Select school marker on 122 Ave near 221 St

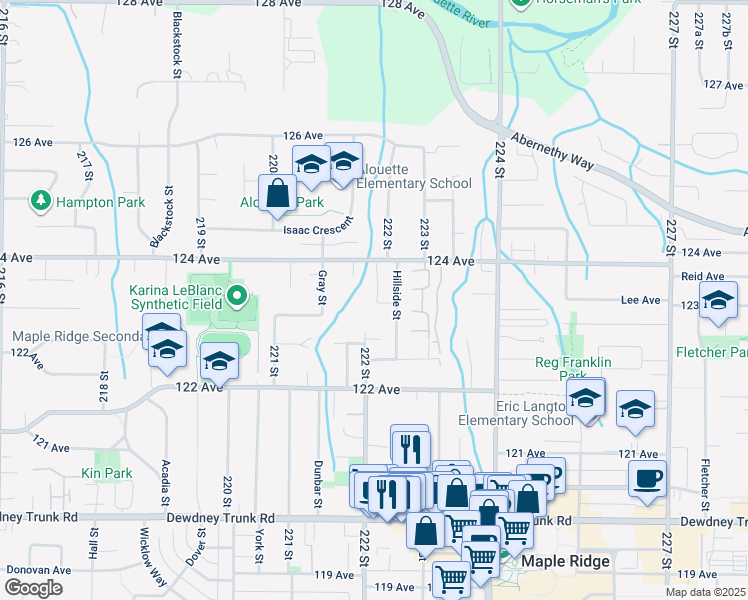[219, 363]
